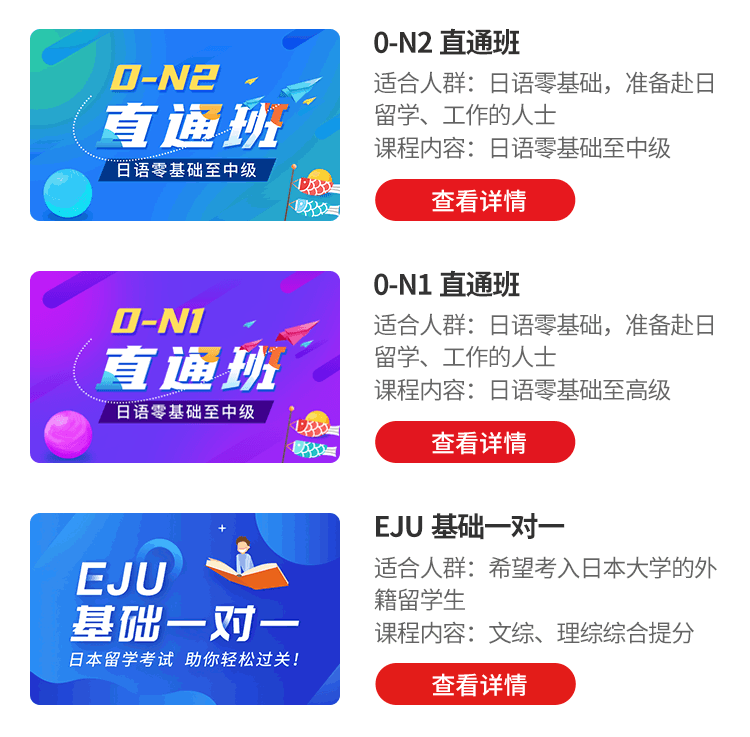Open the purple 0-N1 直通班 banner
This screenshot has width=750, height=737.
click(185, 367)
